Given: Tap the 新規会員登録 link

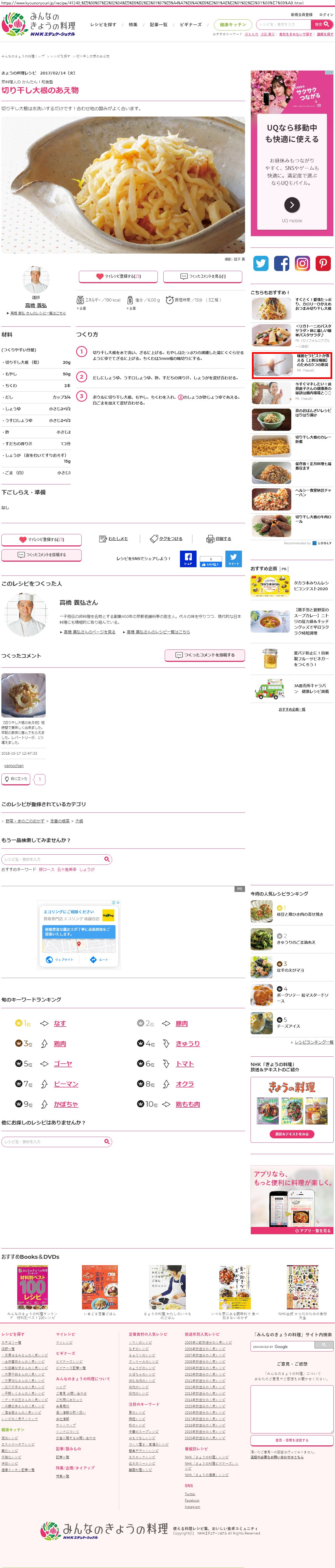Looking at the screenshot, I should (301, 15).
